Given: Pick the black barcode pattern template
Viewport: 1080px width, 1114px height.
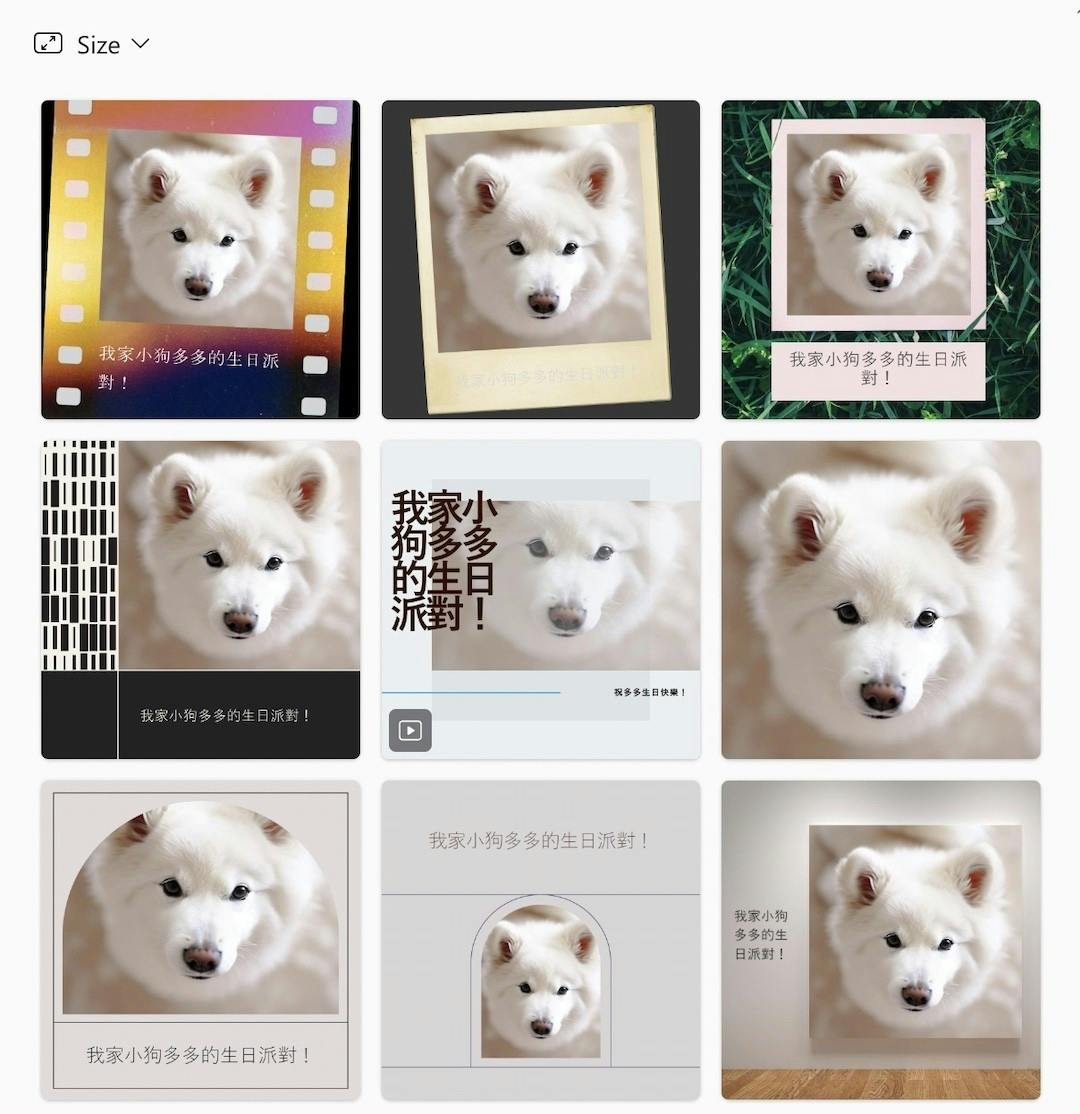Looking at the screenshot, I should [x=200, y=599].
